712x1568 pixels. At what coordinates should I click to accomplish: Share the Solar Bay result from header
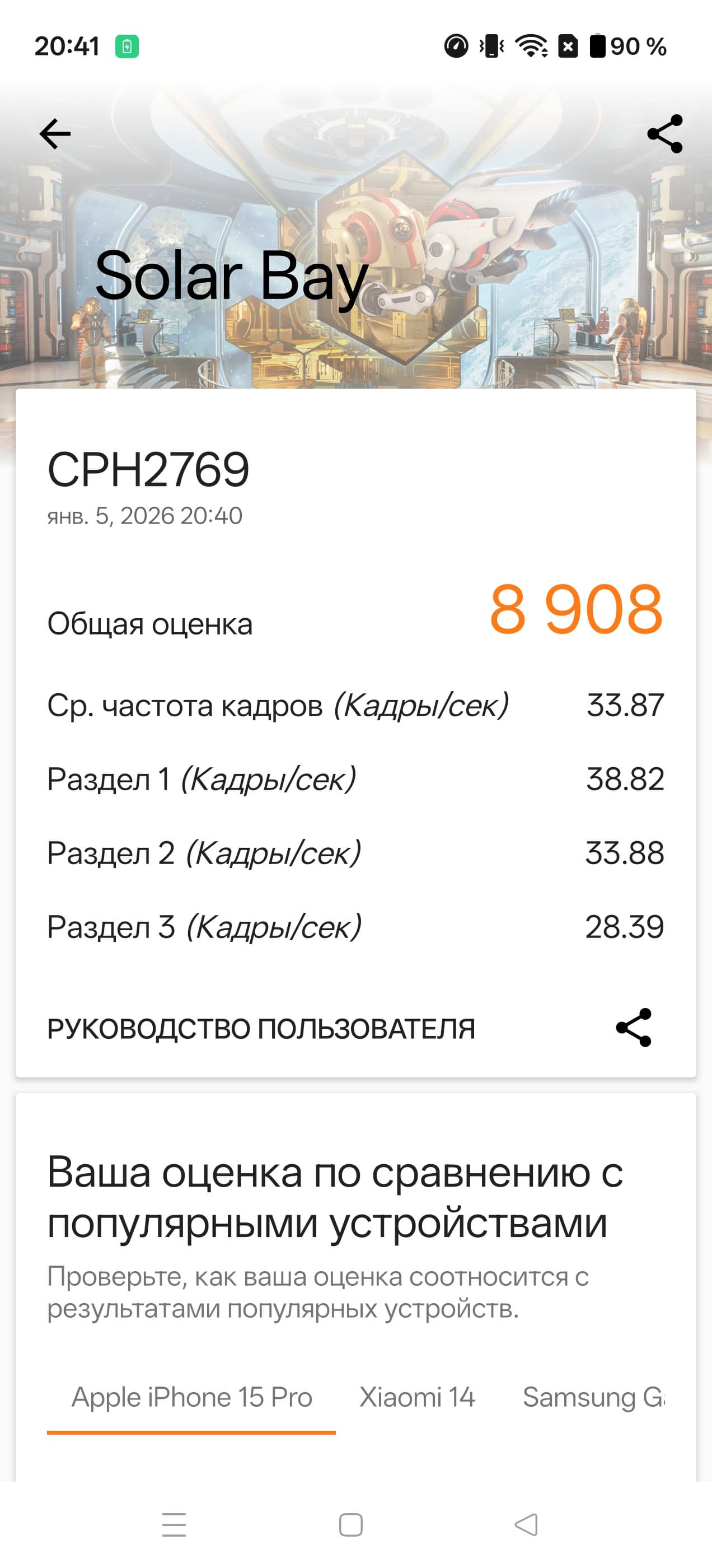pos(664,134)
